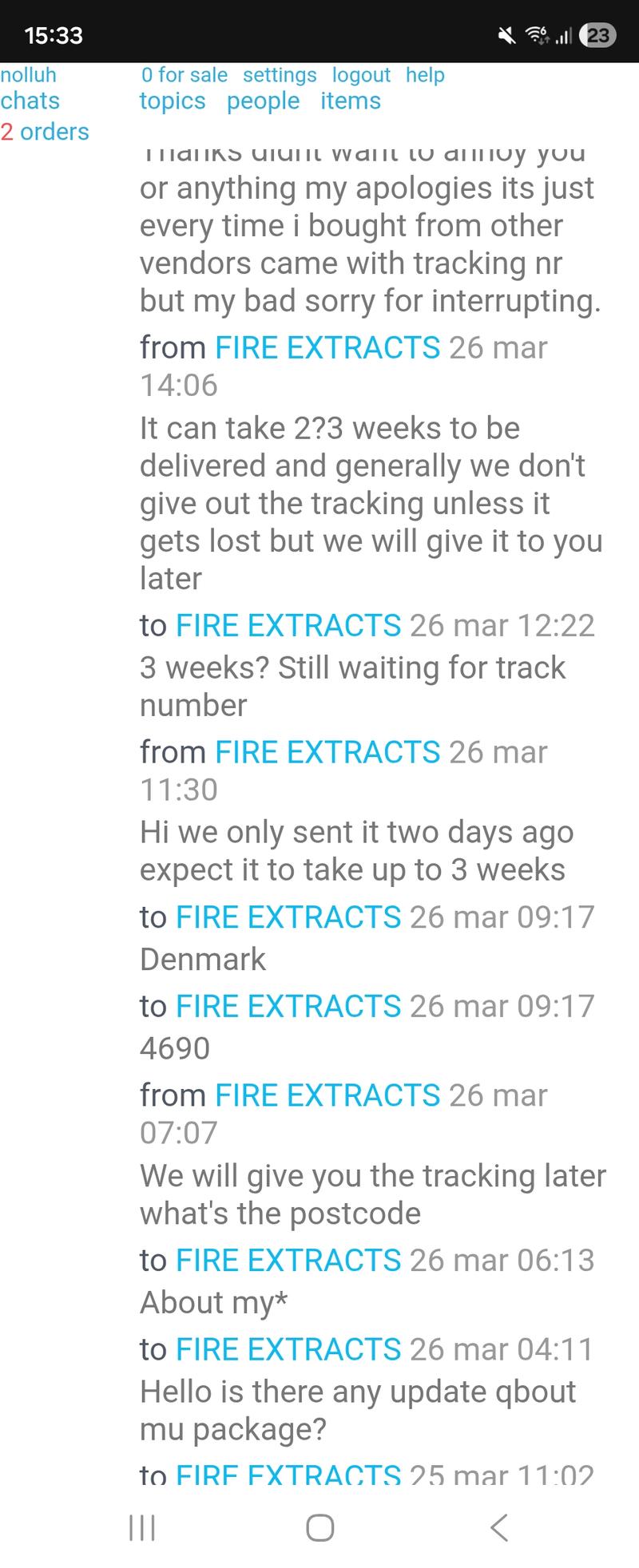Go back using the system back button
Viewport: 639px width, 1568px height.
click(x=499, y=1527)
